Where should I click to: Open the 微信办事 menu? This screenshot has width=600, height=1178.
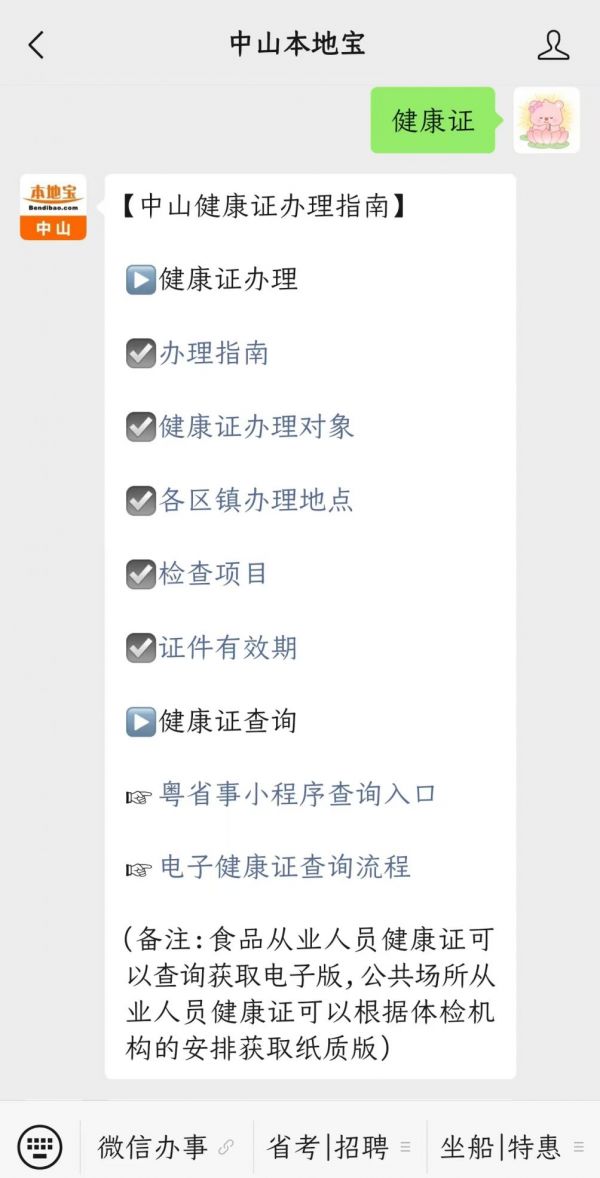(x=166, y=1147)
